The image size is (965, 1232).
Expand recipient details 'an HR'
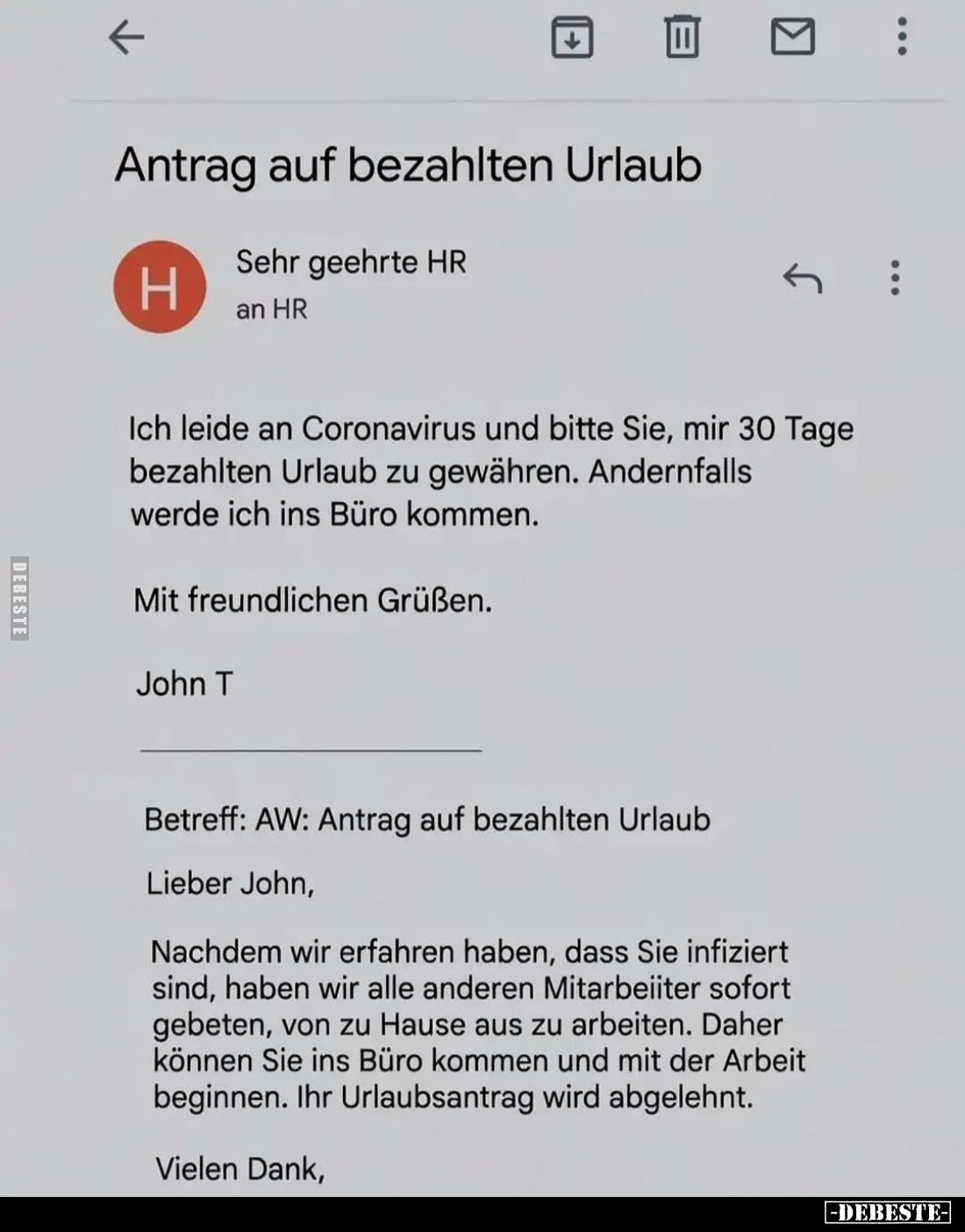[x=272, y=310]
